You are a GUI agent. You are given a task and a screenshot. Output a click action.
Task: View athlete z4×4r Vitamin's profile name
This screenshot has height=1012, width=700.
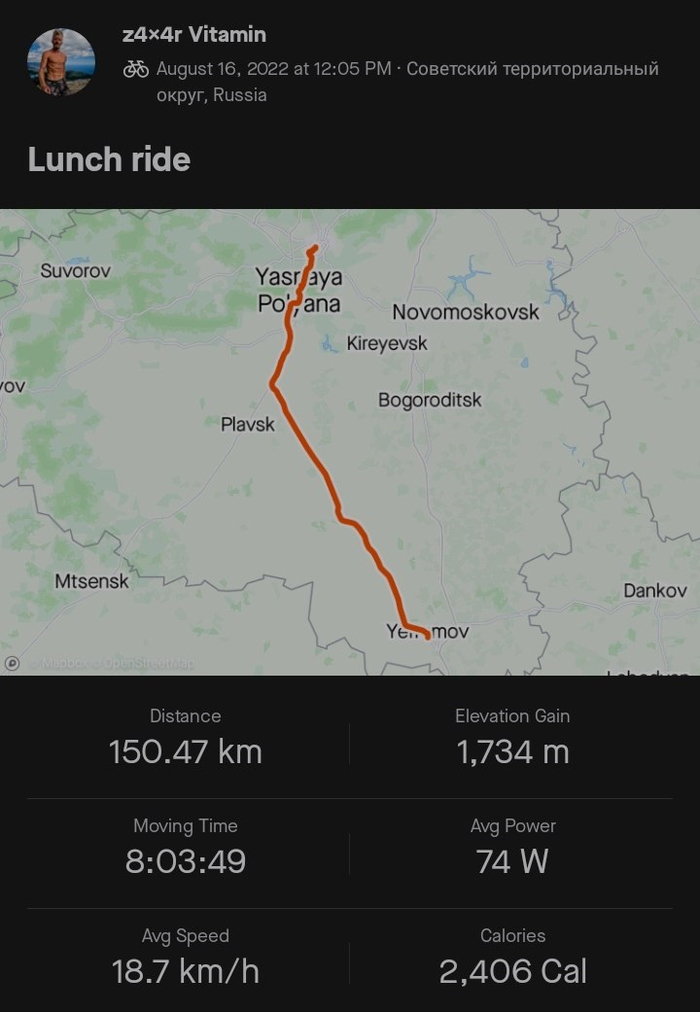194,35
